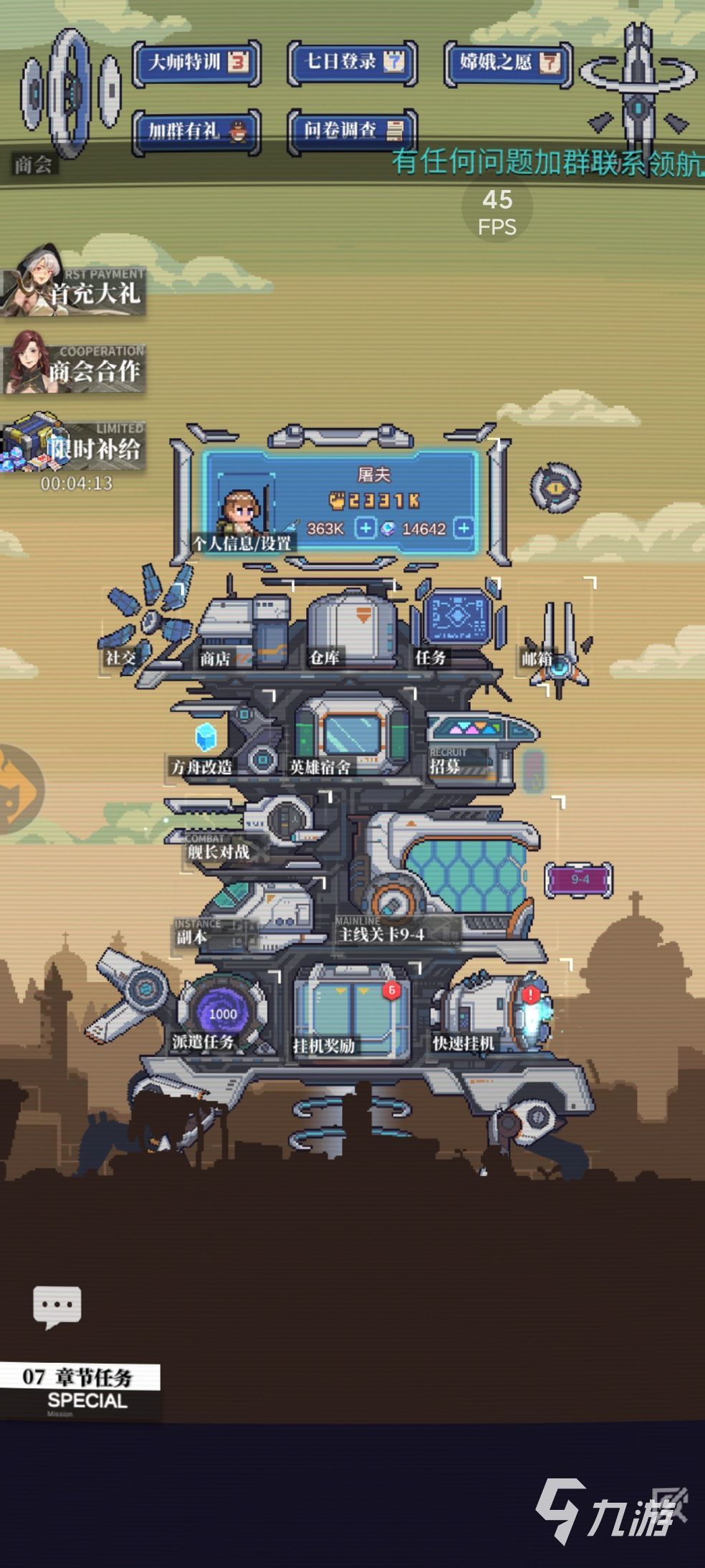This screenshot has height=1568, width=705.
Task: Tap the 加群有礼 button
Action: click(196, 130)
